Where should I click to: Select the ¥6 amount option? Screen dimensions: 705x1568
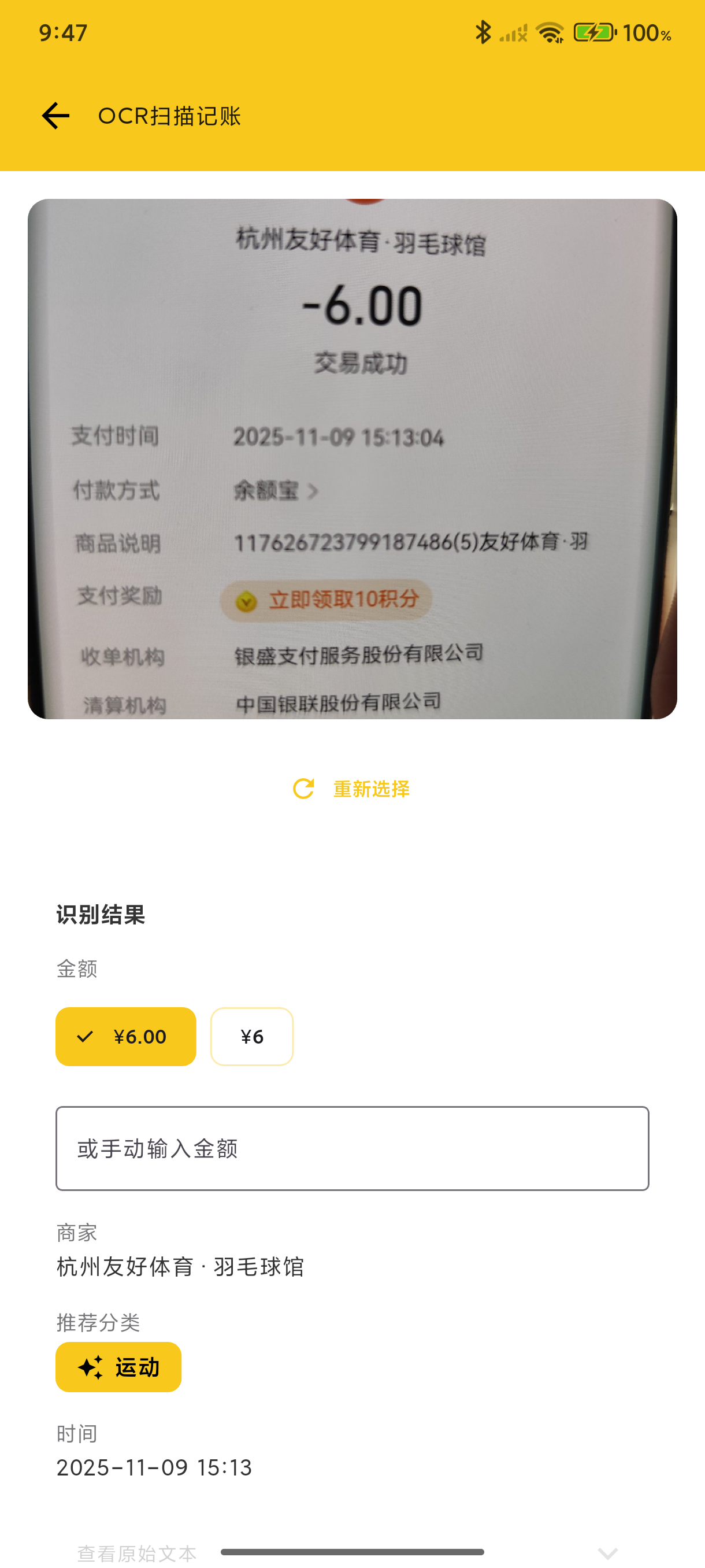[252, 1037]
